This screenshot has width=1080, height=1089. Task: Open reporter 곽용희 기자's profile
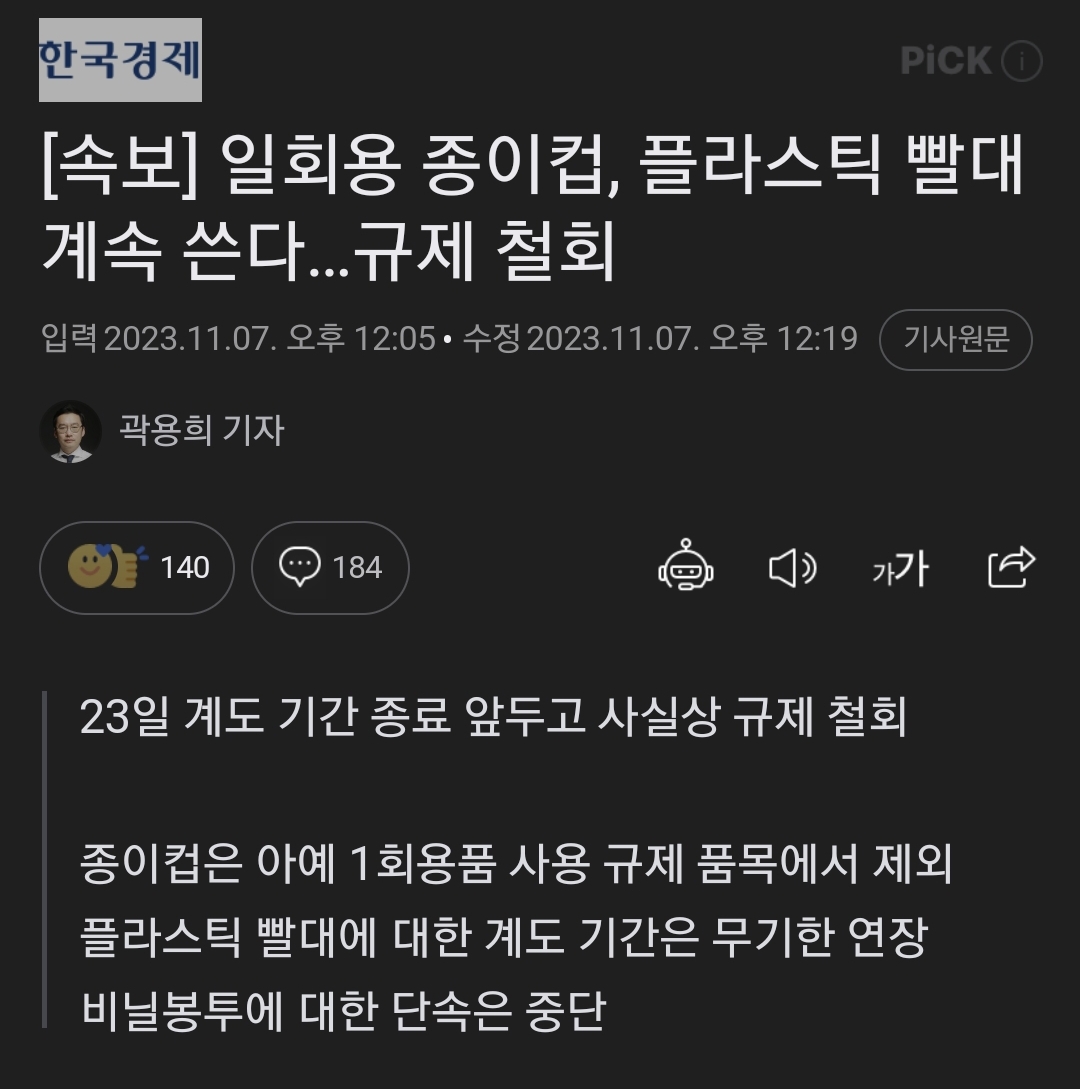201,431
